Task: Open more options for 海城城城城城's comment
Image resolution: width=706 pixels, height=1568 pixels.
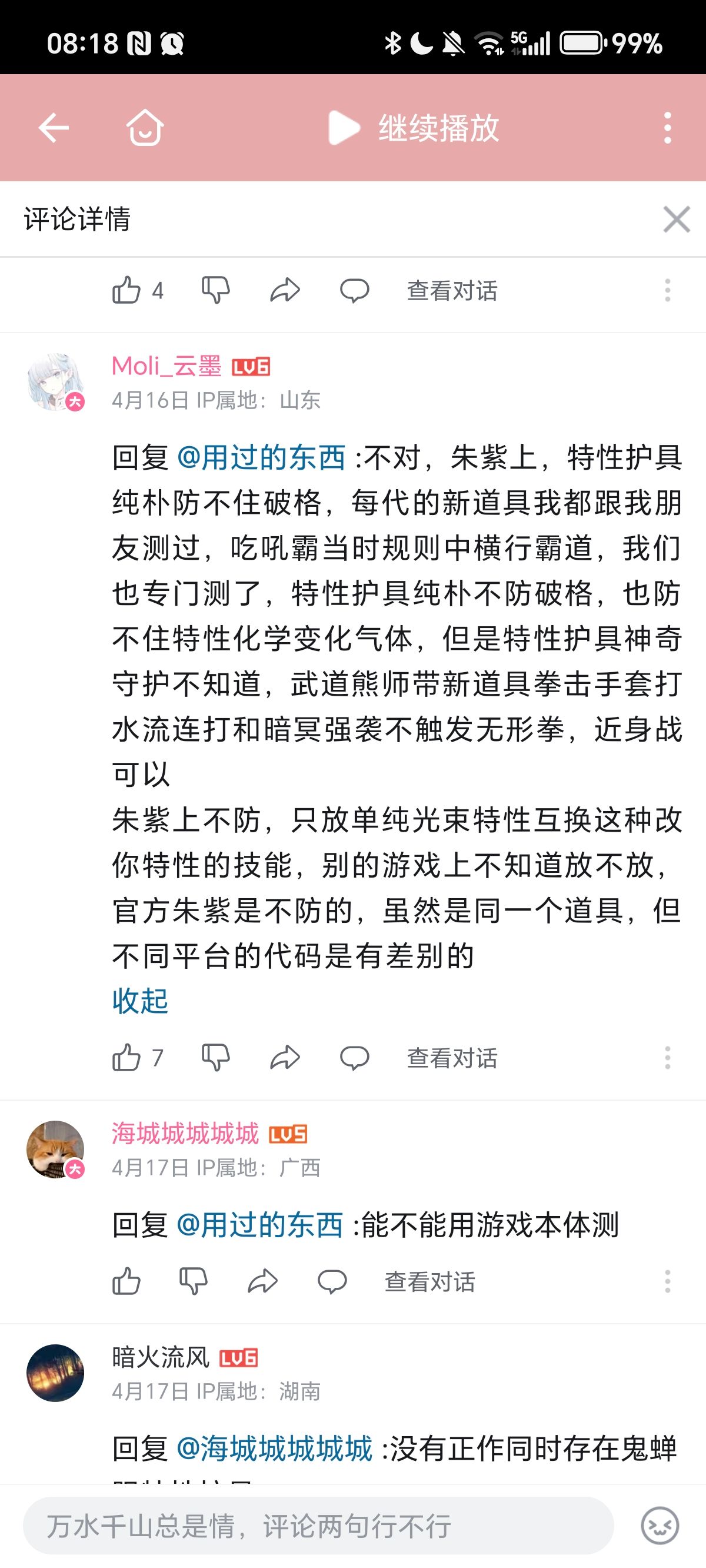Action: pos(668,1281)
